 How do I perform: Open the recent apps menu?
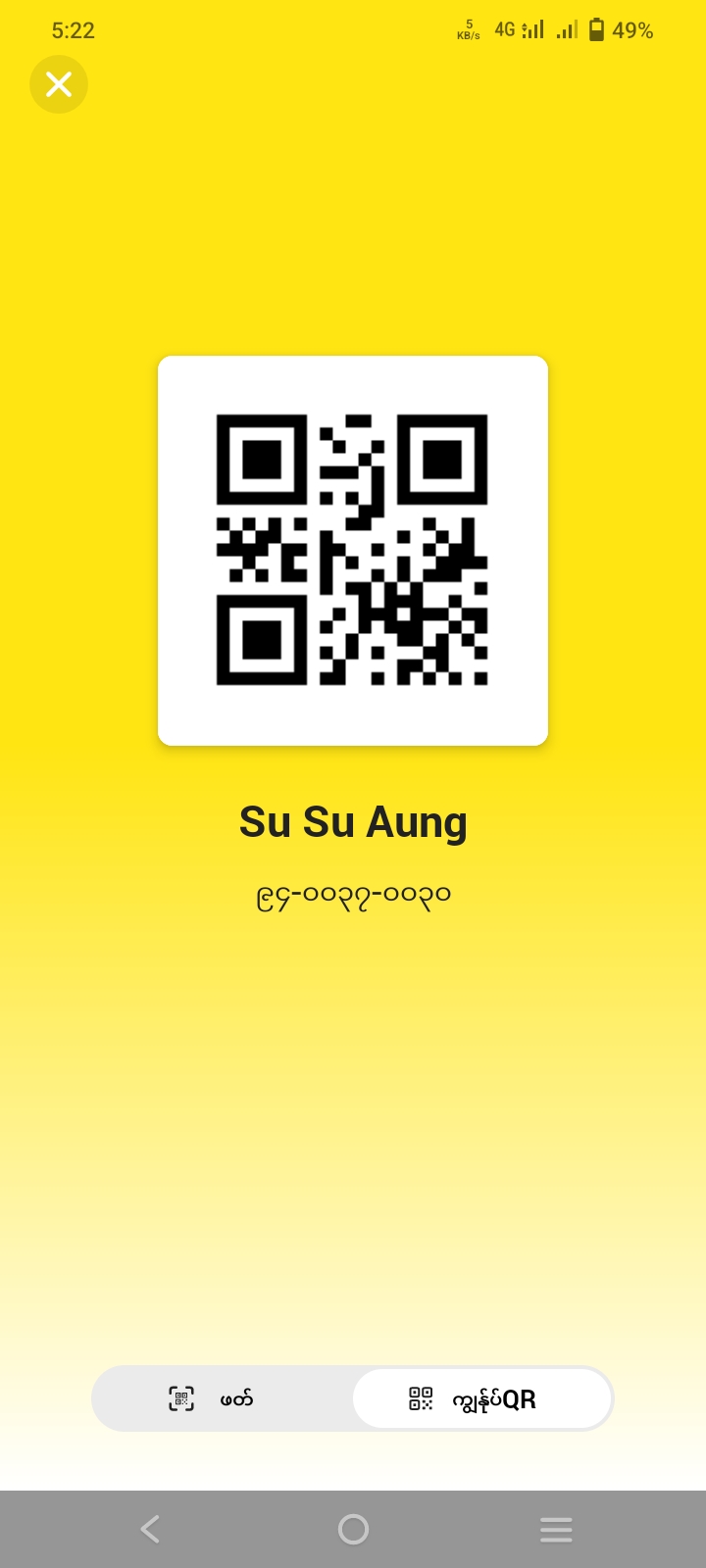tap(556, 1529)
